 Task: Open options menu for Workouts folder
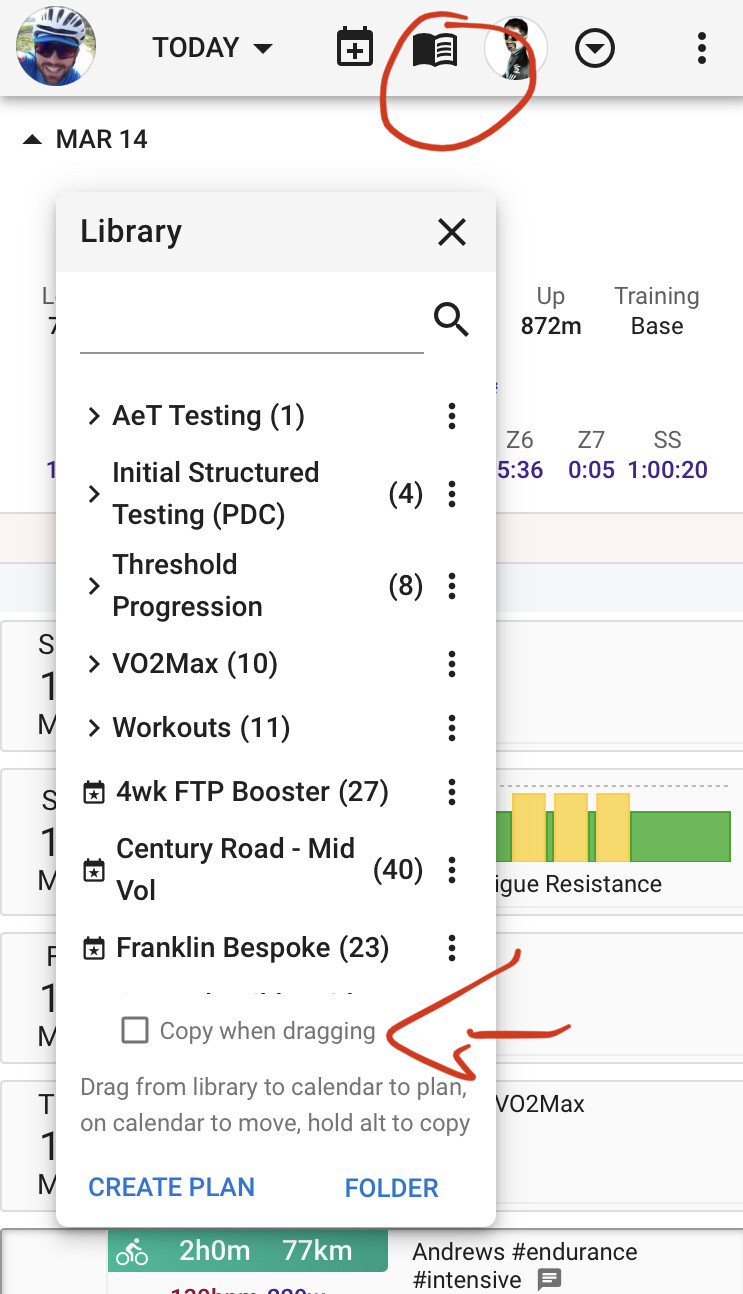tap(452, 727)
